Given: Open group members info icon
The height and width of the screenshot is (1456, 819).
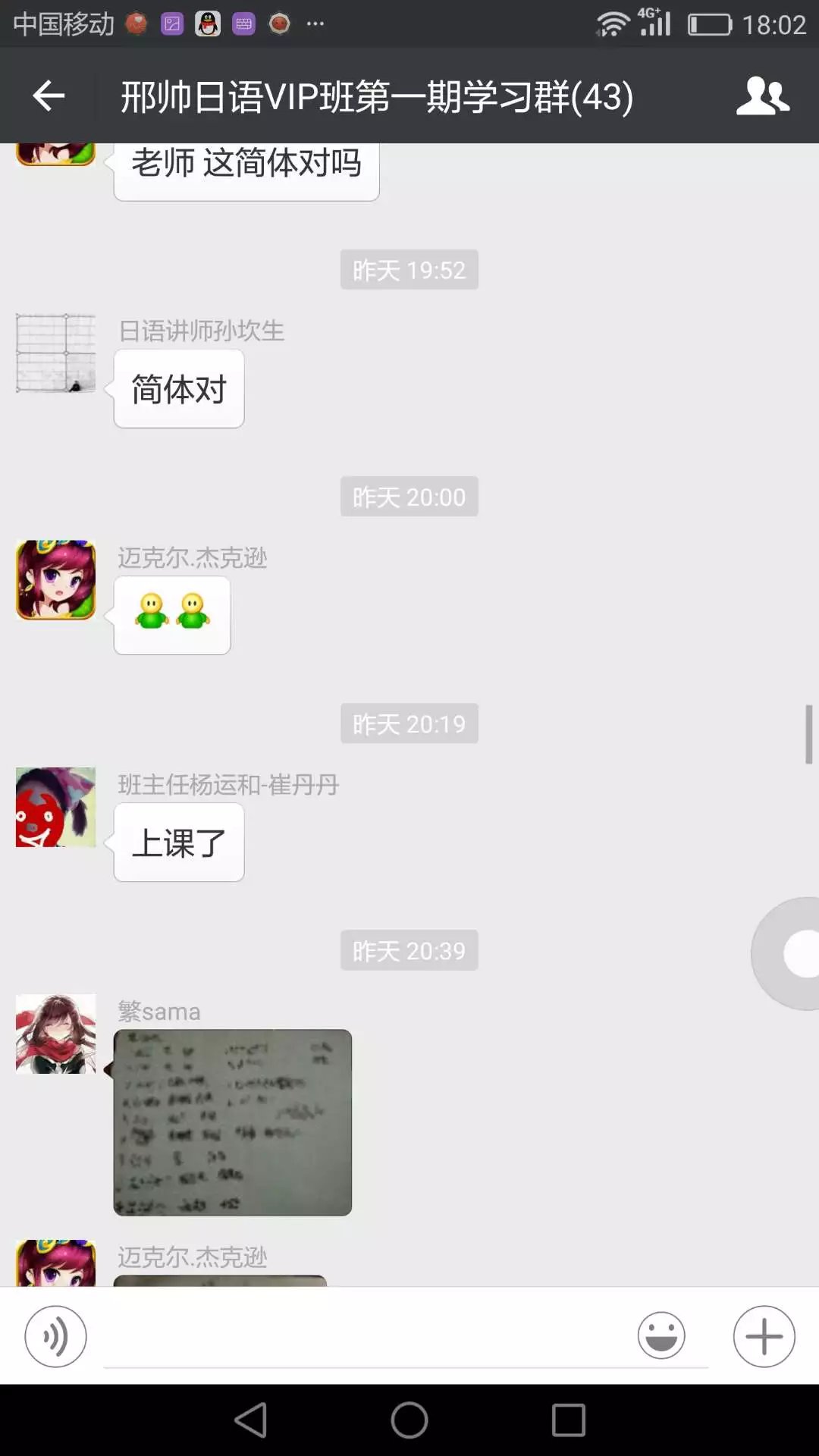Looking at the screenshot, I should pos(762,96).
